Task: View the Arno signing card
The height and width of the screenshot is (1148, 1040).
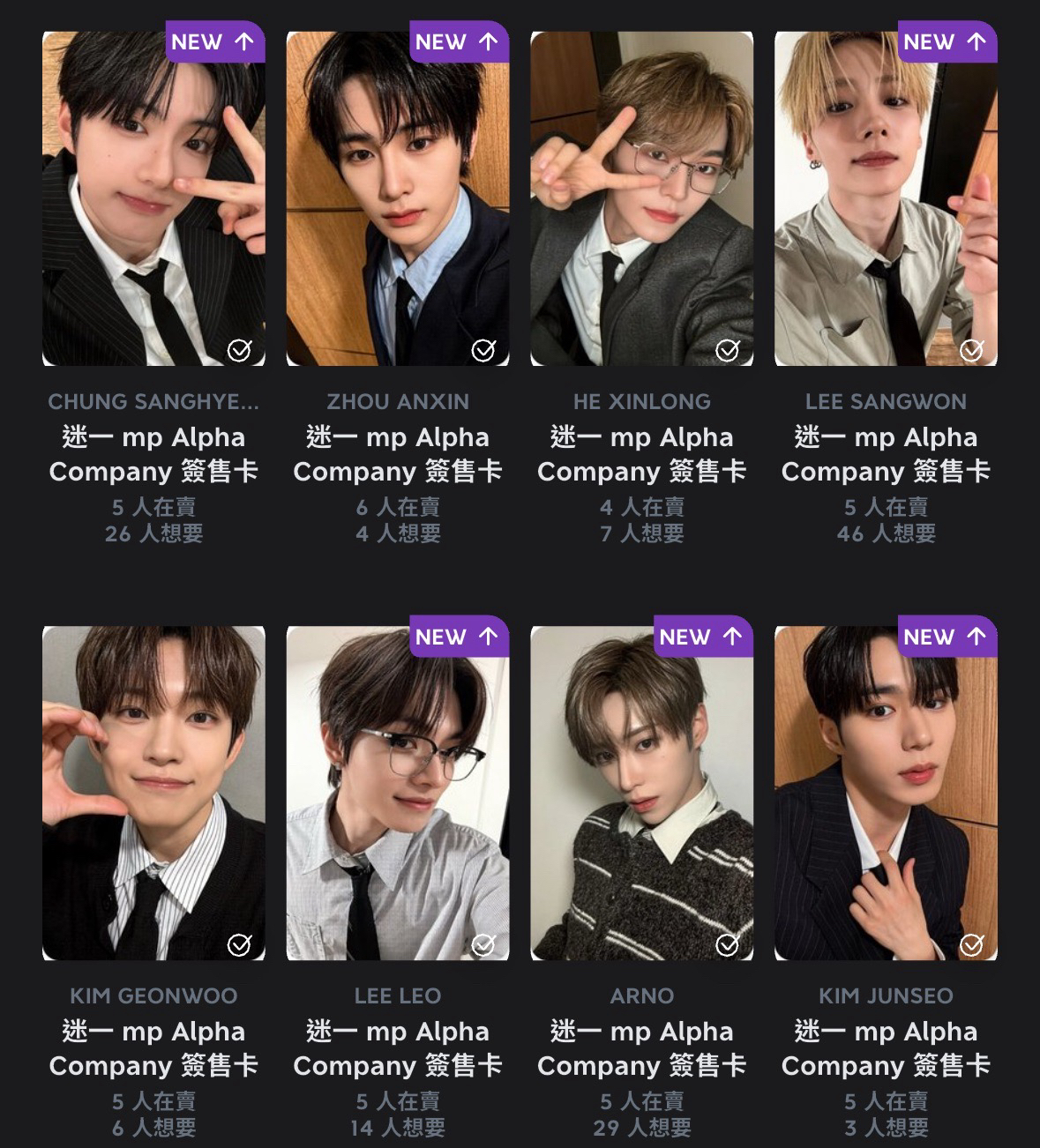Action: point(641,793)
